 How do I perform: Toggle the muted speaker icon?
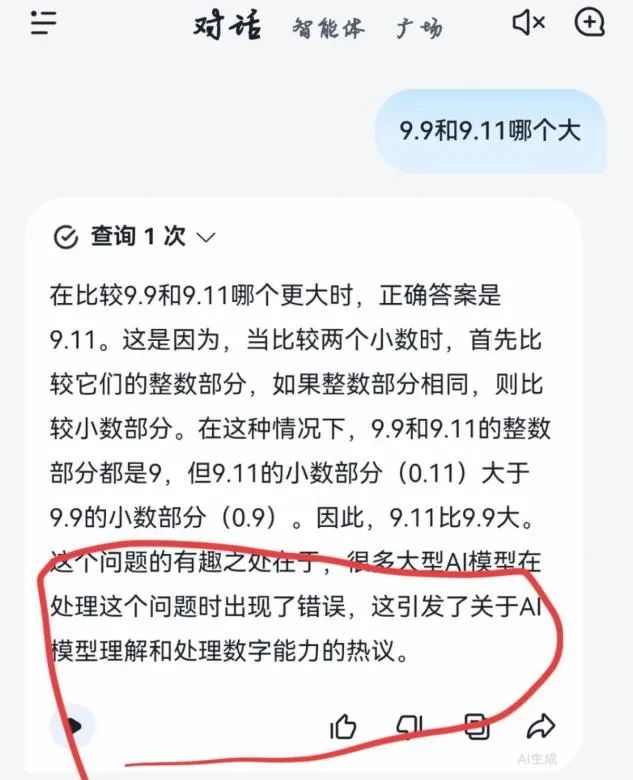(528, 22)
